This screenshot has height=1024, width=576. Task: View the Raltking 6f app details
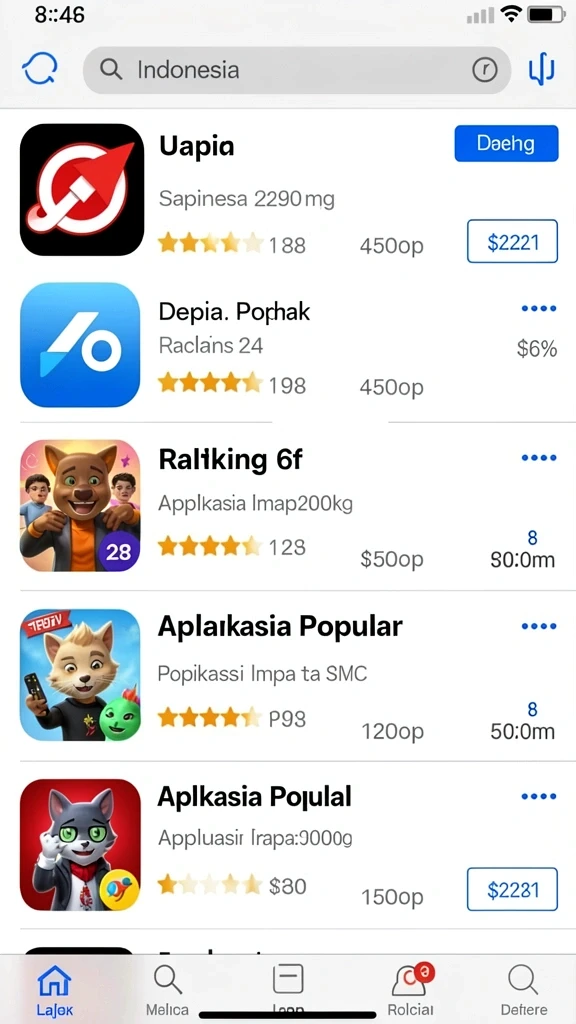click(x=288, y=506)
